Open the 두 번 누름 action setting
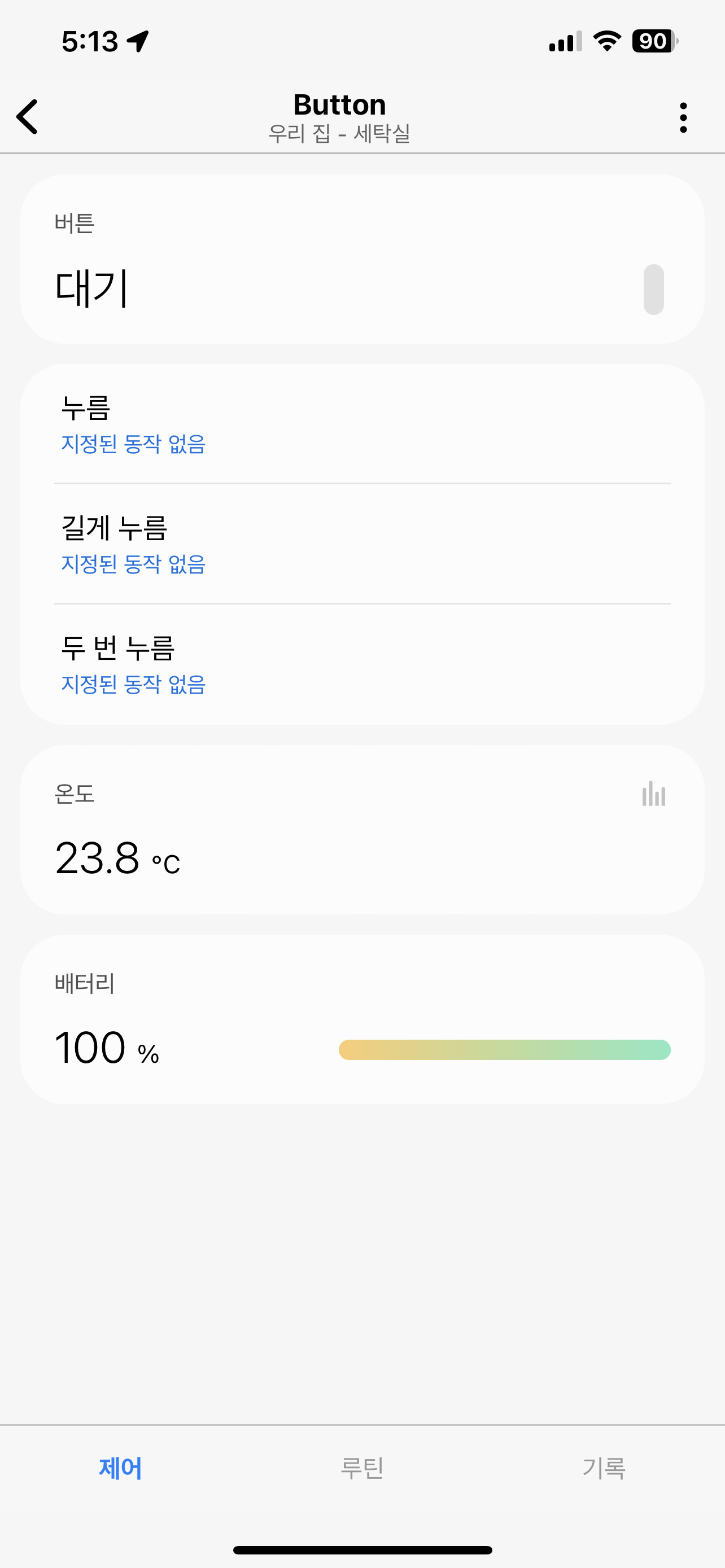This screenshot has width=725, height=1568. point(361,665)
